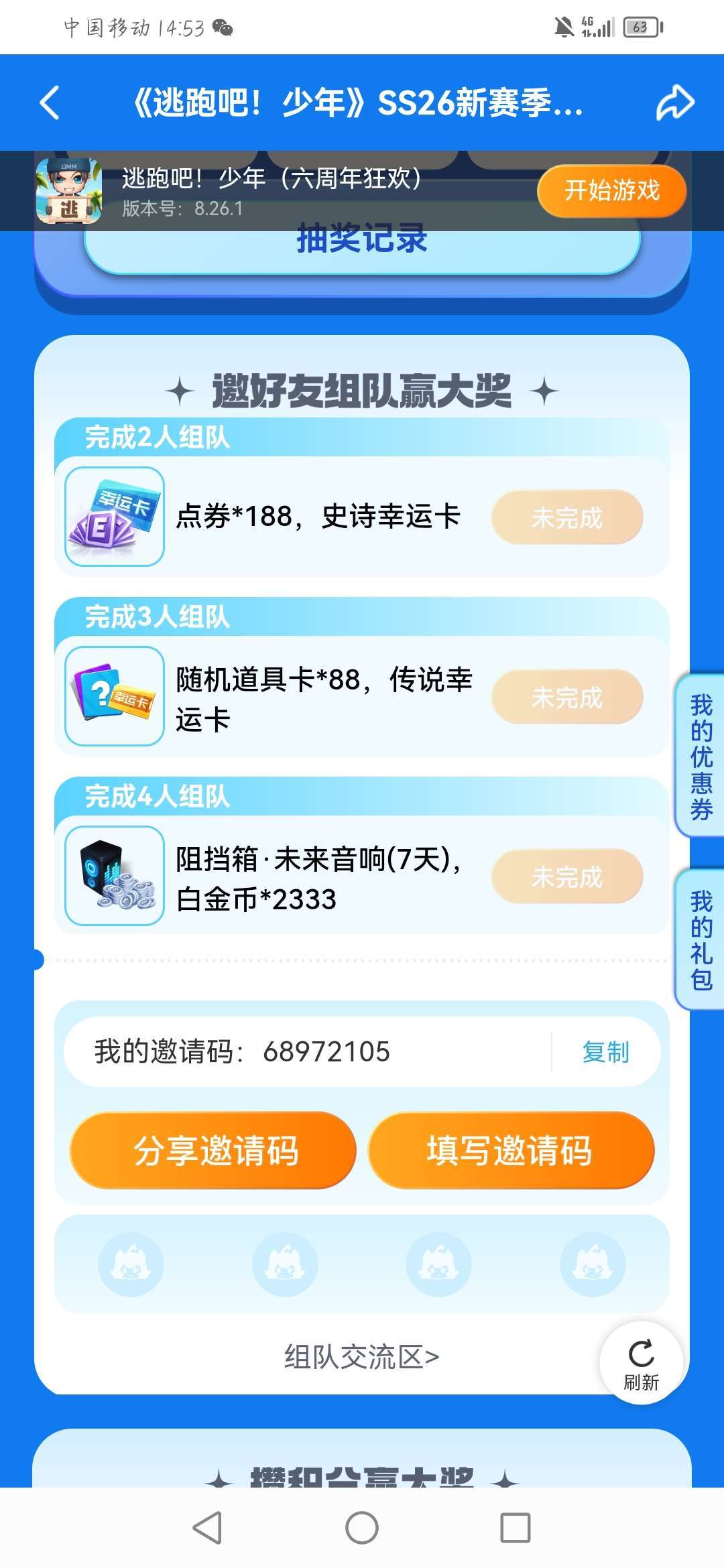The height and width of the screenshot is (1568, 724).
Task: Copy my invitation code with 复制
Action: point(605,1052)
